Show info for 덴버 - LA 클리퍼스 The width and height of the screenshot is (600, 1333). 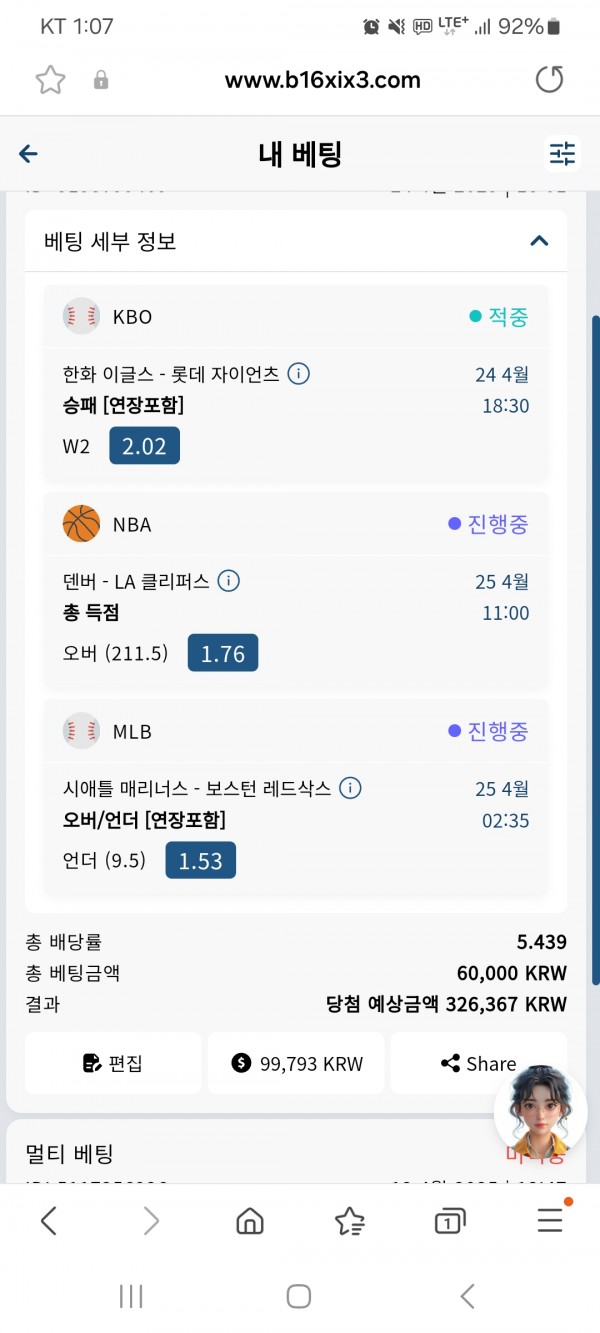[x=228, y=581]
